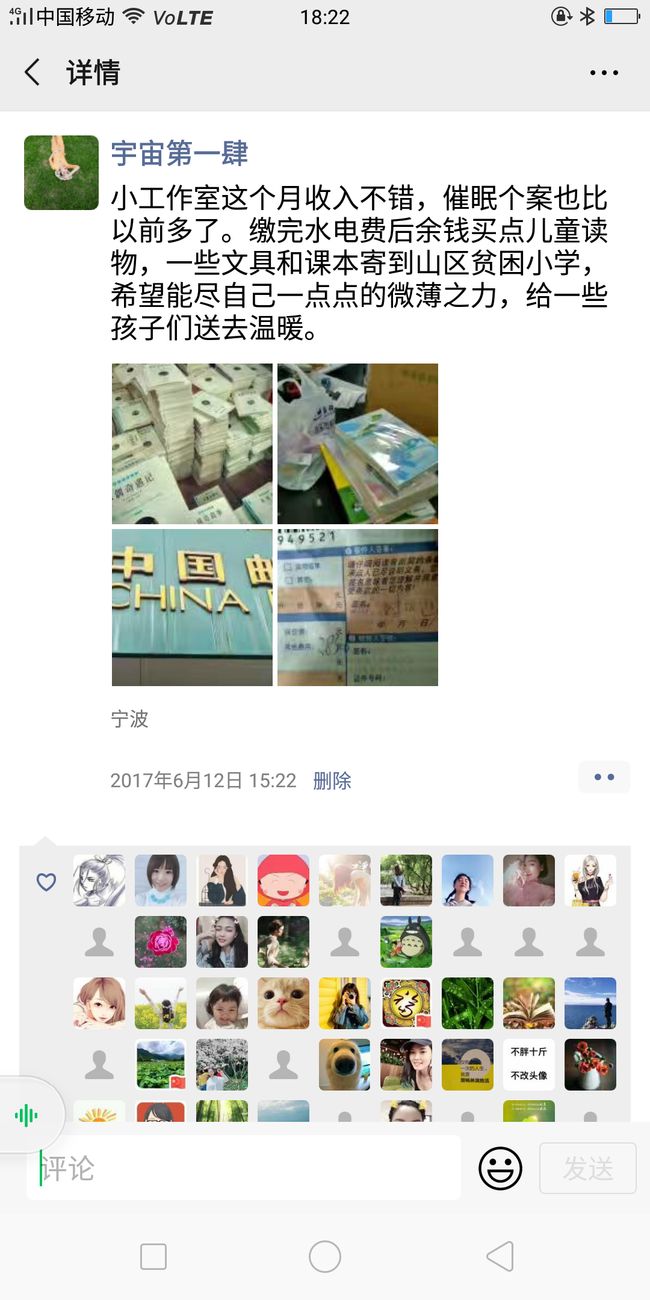View the orange cat avatar liker's profile
Viewport: 650px width, 1300px height.
coord(283,1003)
